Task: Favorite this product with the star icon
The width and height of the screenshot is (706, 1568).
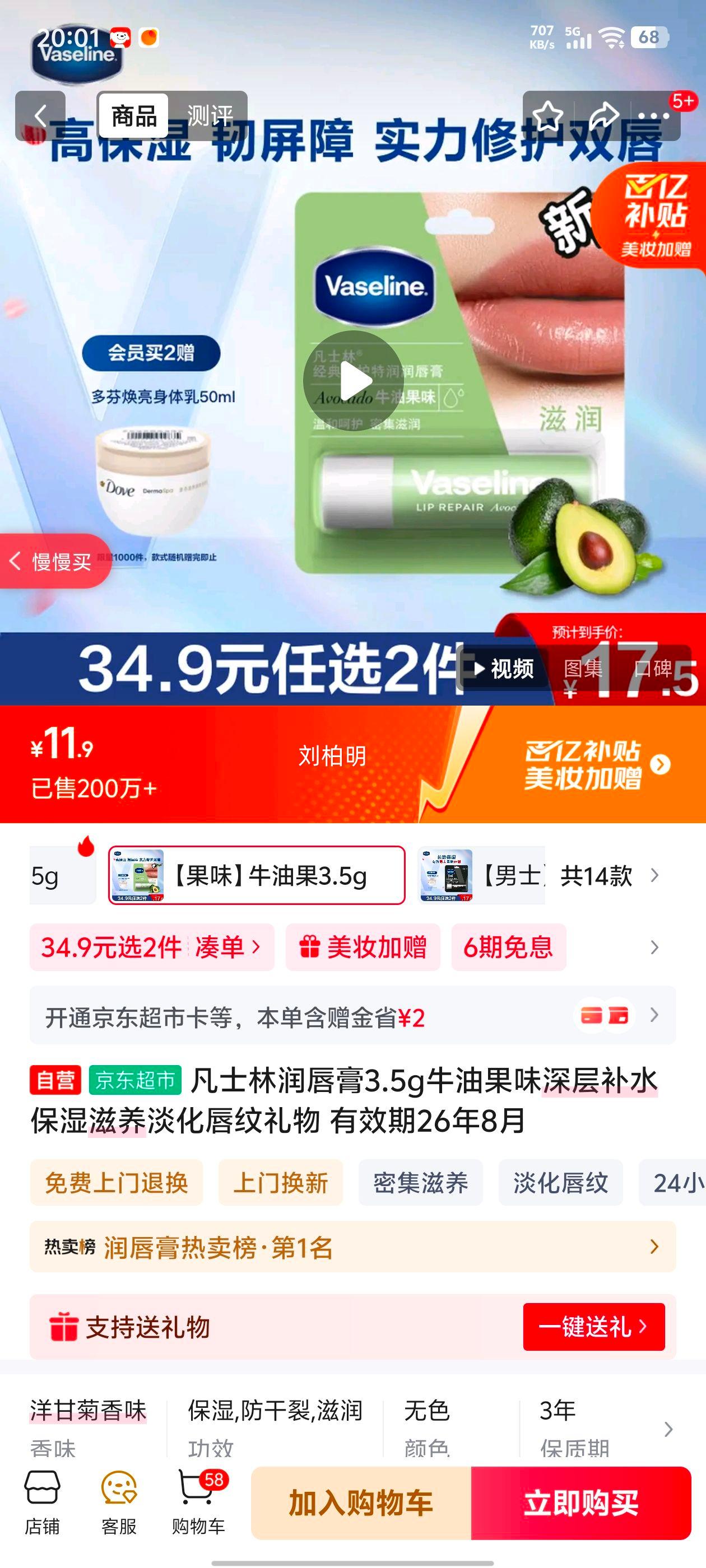Action: (548, 116)
